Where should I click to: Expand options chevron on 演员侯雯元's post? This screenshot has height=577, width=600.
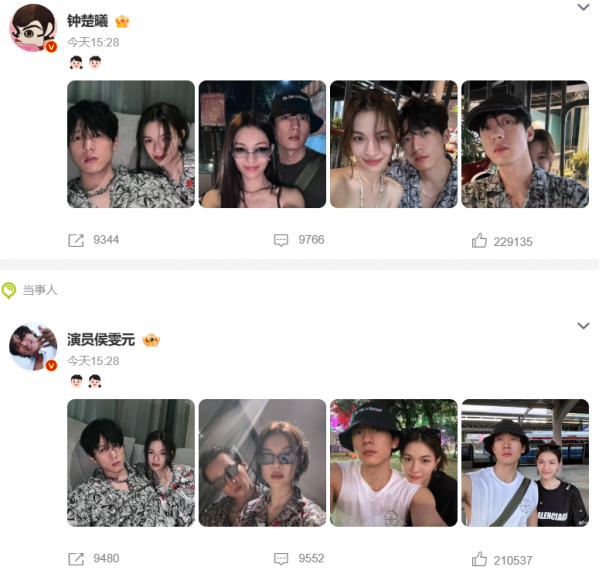(x=584, y=327)
